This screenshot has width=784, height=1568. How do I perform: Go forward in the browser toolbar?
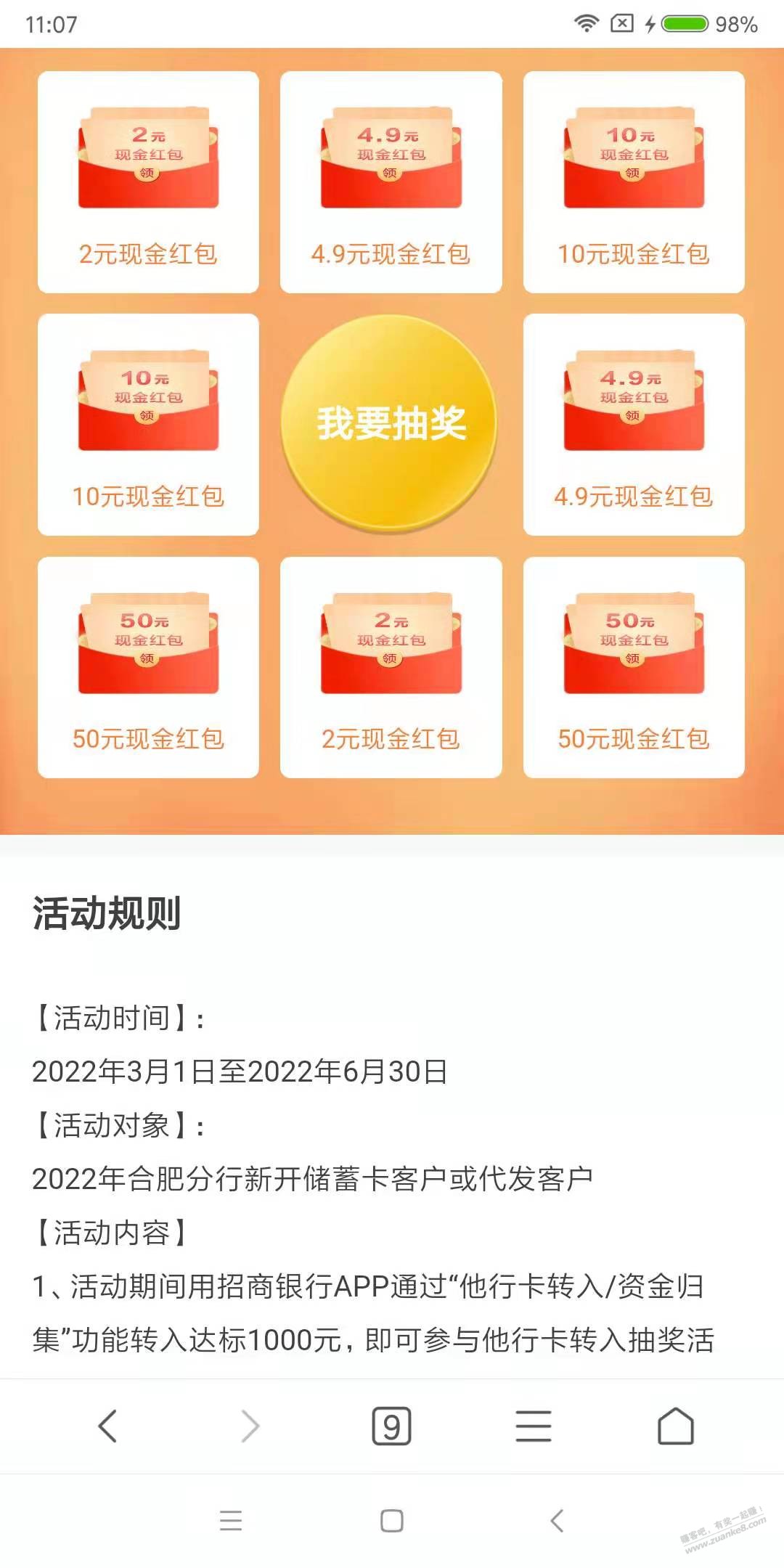tap(250, 1426)
